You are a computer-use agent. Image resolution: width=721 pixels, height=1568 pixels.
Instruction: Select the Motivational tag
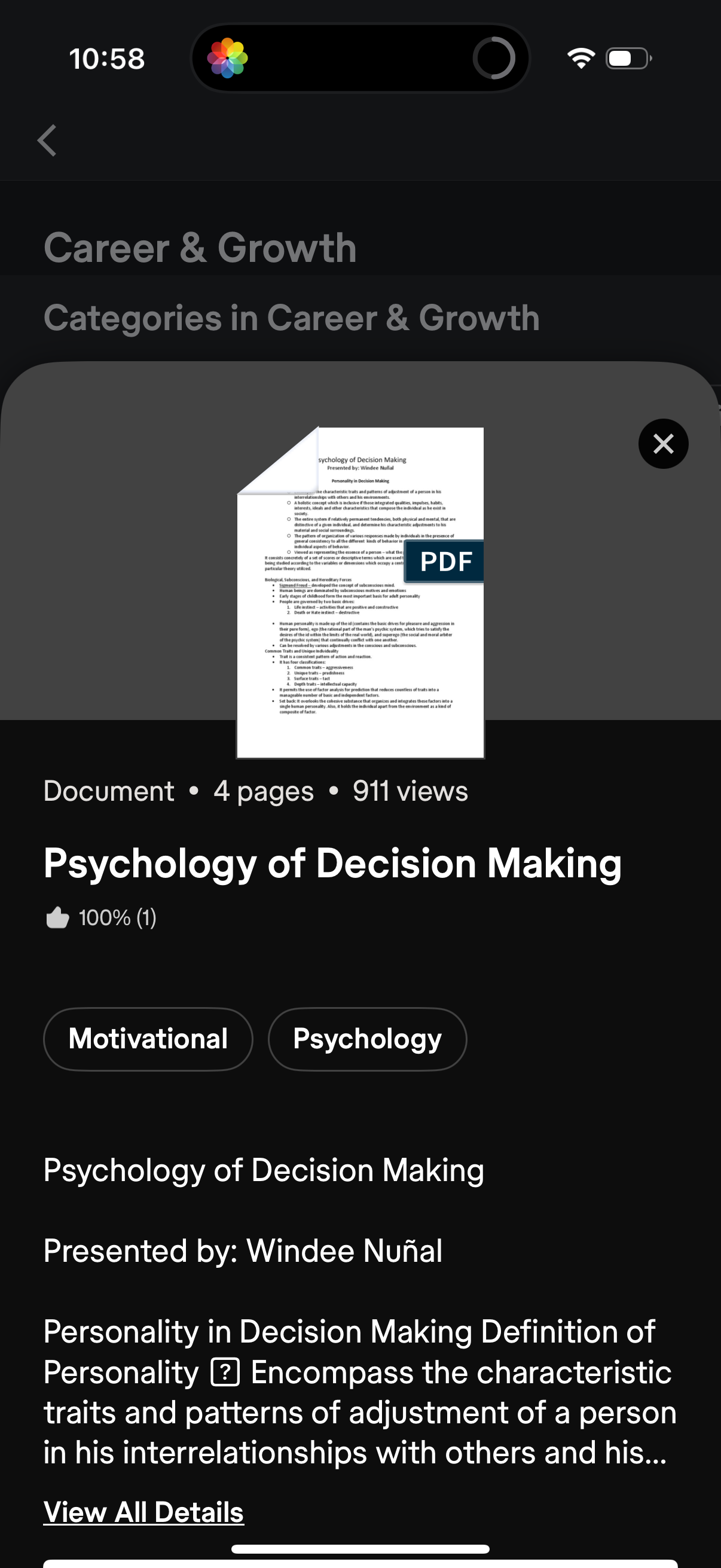[148, 1039]
